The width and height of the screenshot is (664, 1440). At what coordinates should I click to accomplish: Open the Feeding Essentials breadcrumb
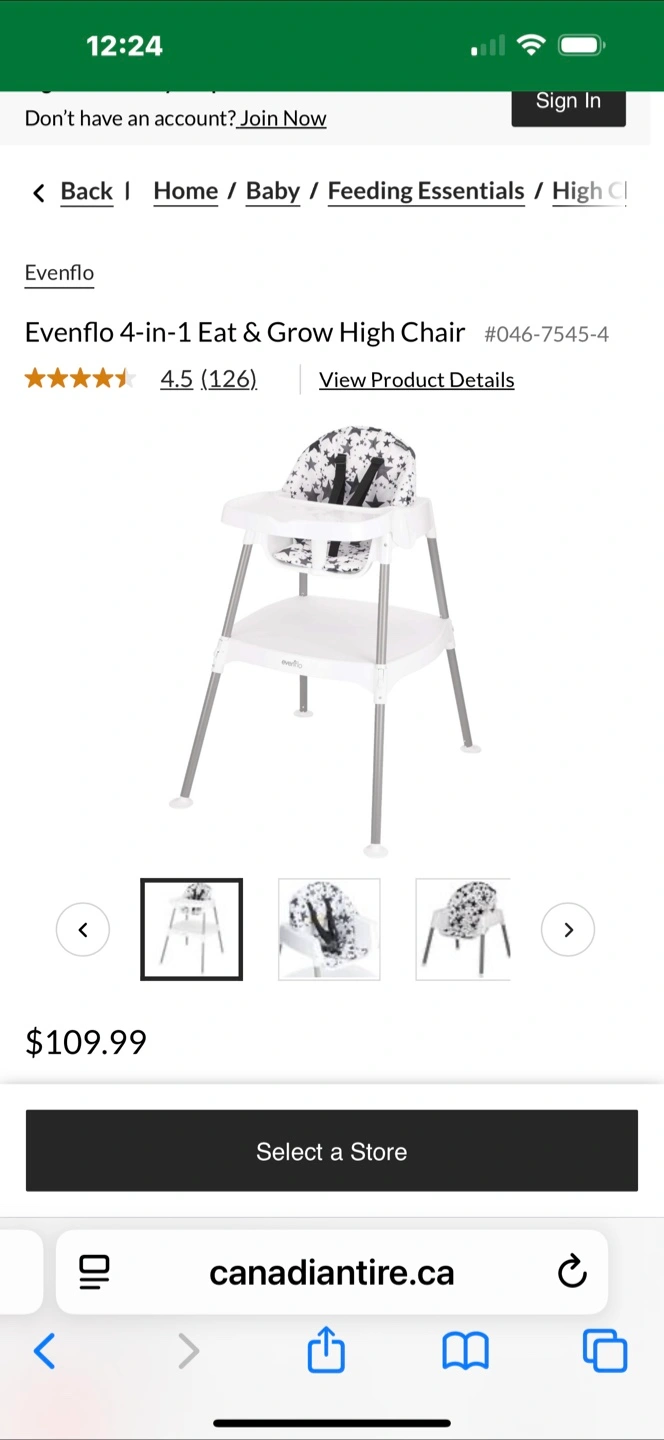(426, 191)
